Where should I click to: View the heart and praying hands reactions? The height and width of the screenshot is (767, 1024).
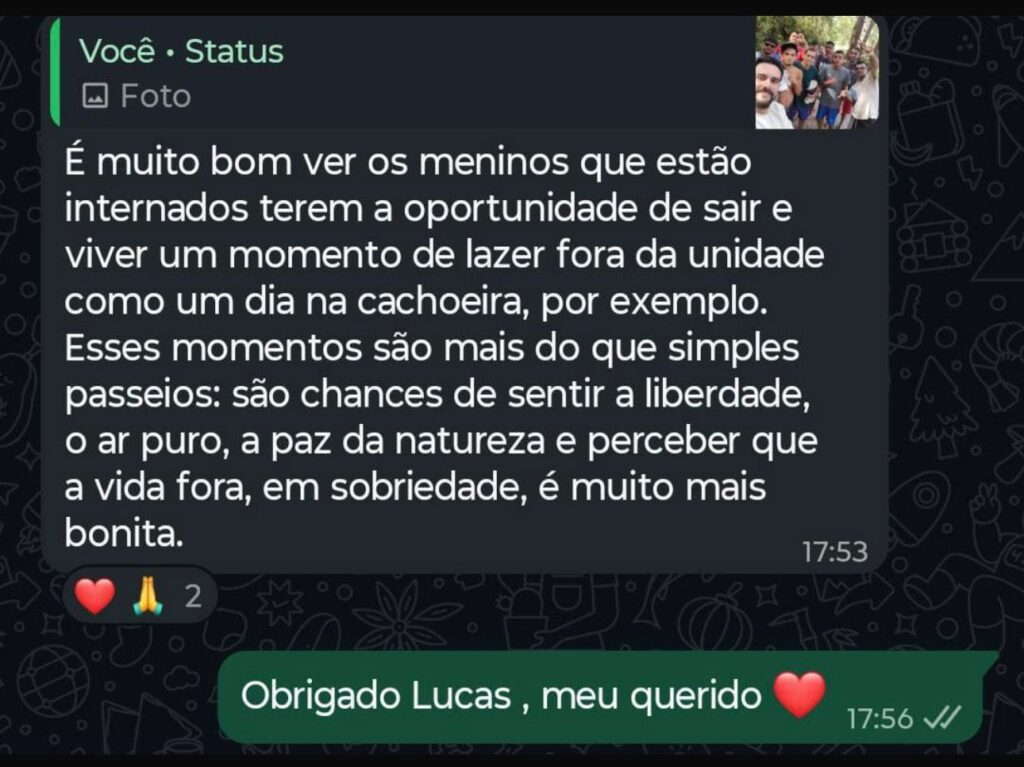point(139,597)
